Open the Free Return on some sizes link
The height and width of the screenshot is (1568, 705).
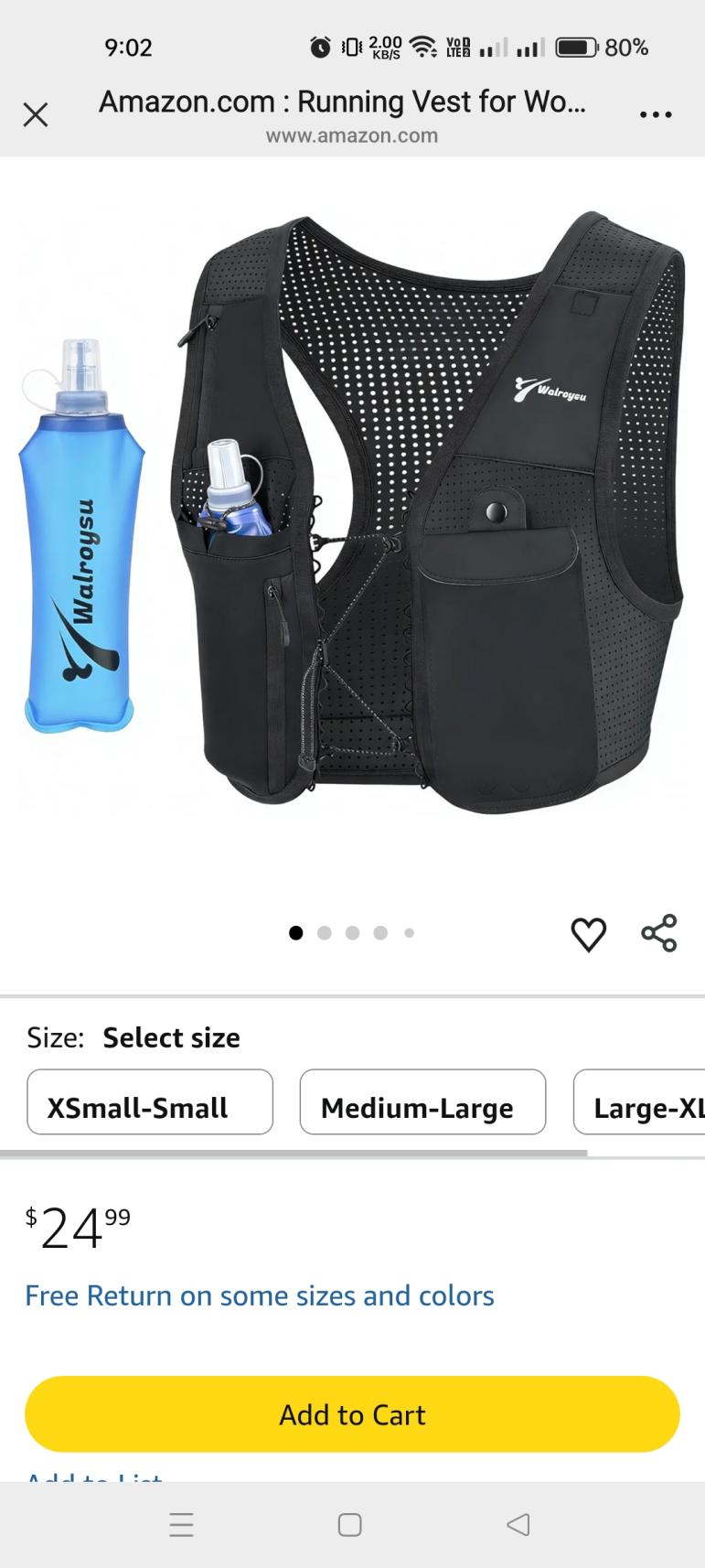coord(260,1295)
